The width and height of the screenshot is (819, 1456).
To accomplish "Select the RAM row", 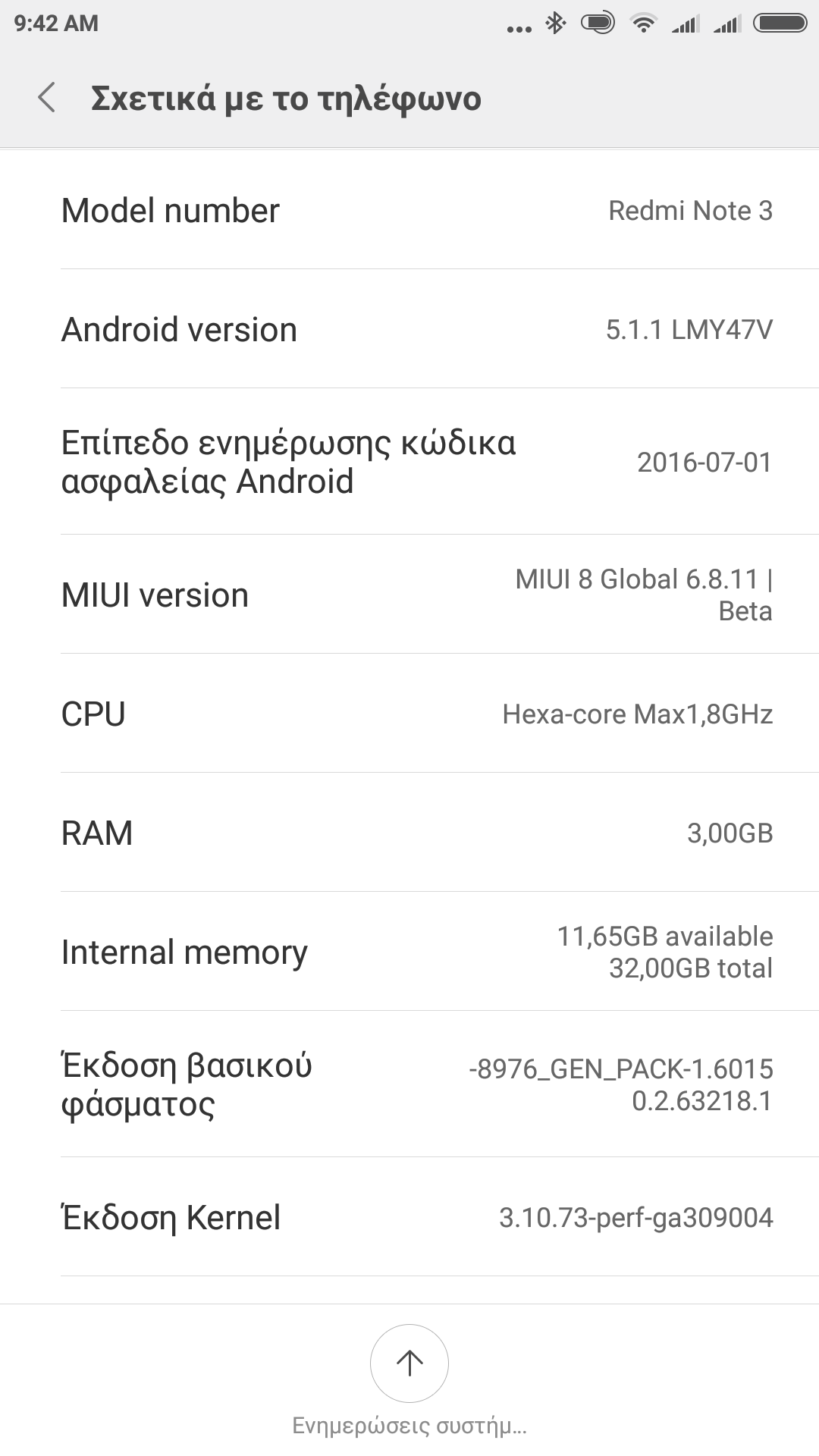I will (409, 833).
